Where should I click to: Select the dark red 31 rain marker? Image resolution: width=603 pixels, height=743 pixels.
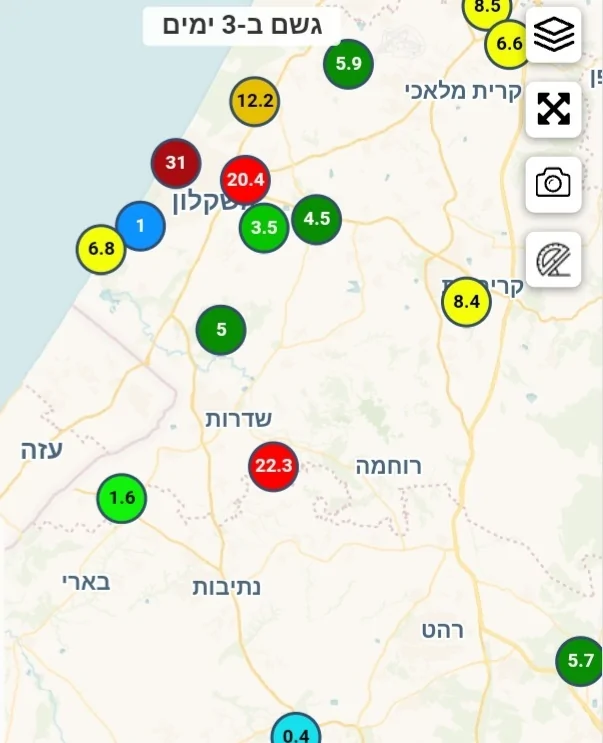click(x=176, y=163)
